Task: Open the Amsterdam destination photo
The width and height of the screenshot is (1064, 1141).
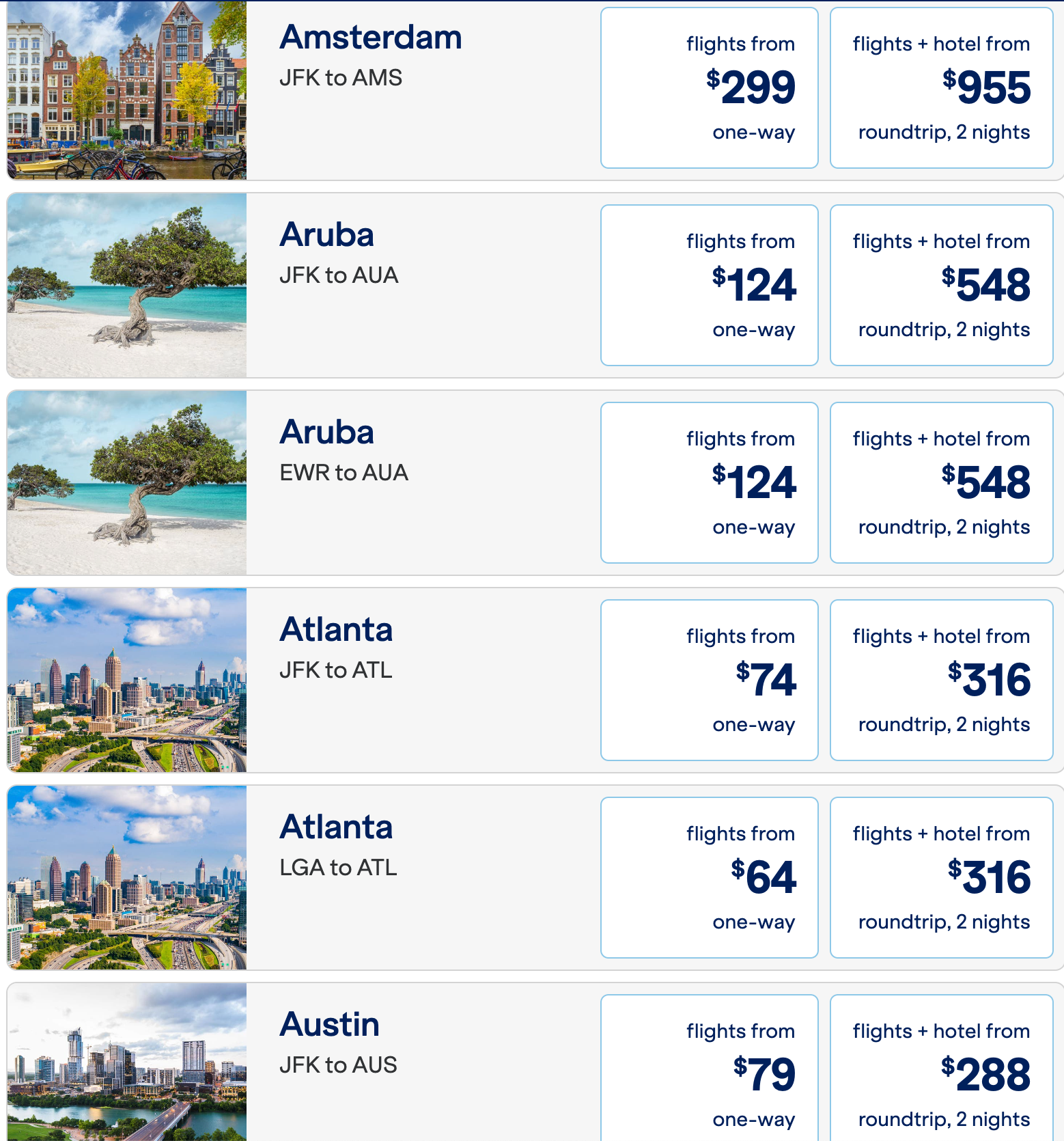Action: tap(127, 90)
